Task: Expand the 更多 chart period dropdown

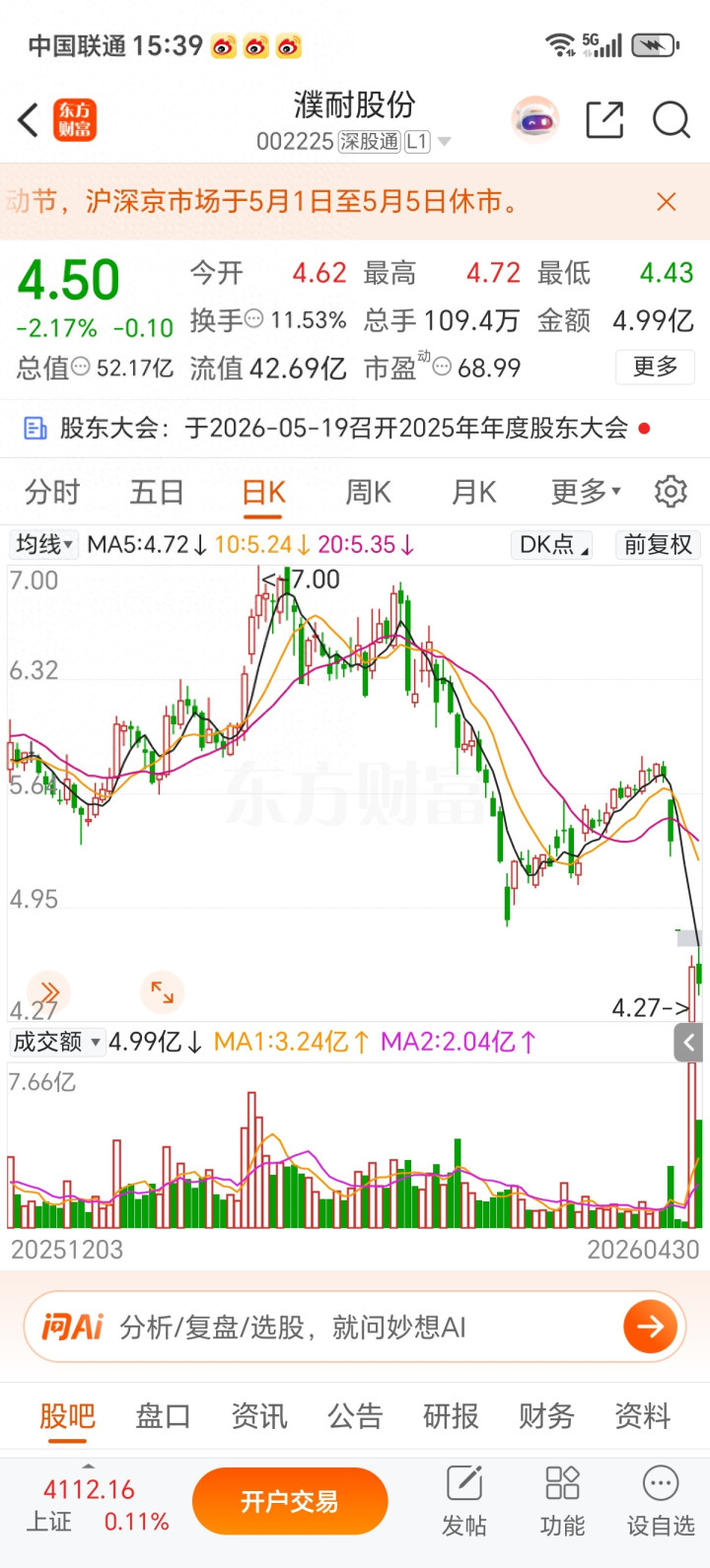Action: (586, 492)
